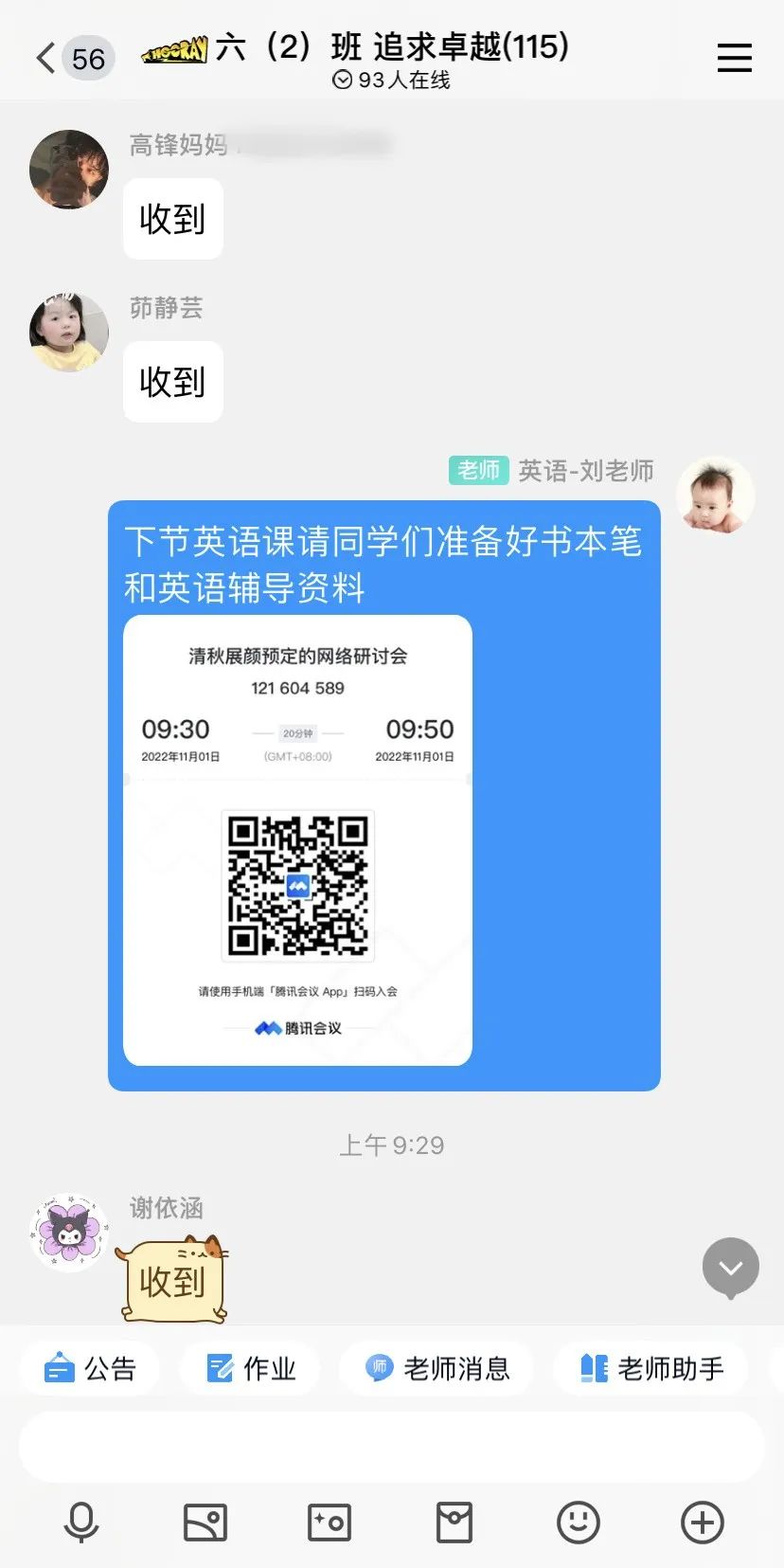784x1568 pixels.
Task: View 高锋妈妈's profile avatar
Action: tap(69, 170)
